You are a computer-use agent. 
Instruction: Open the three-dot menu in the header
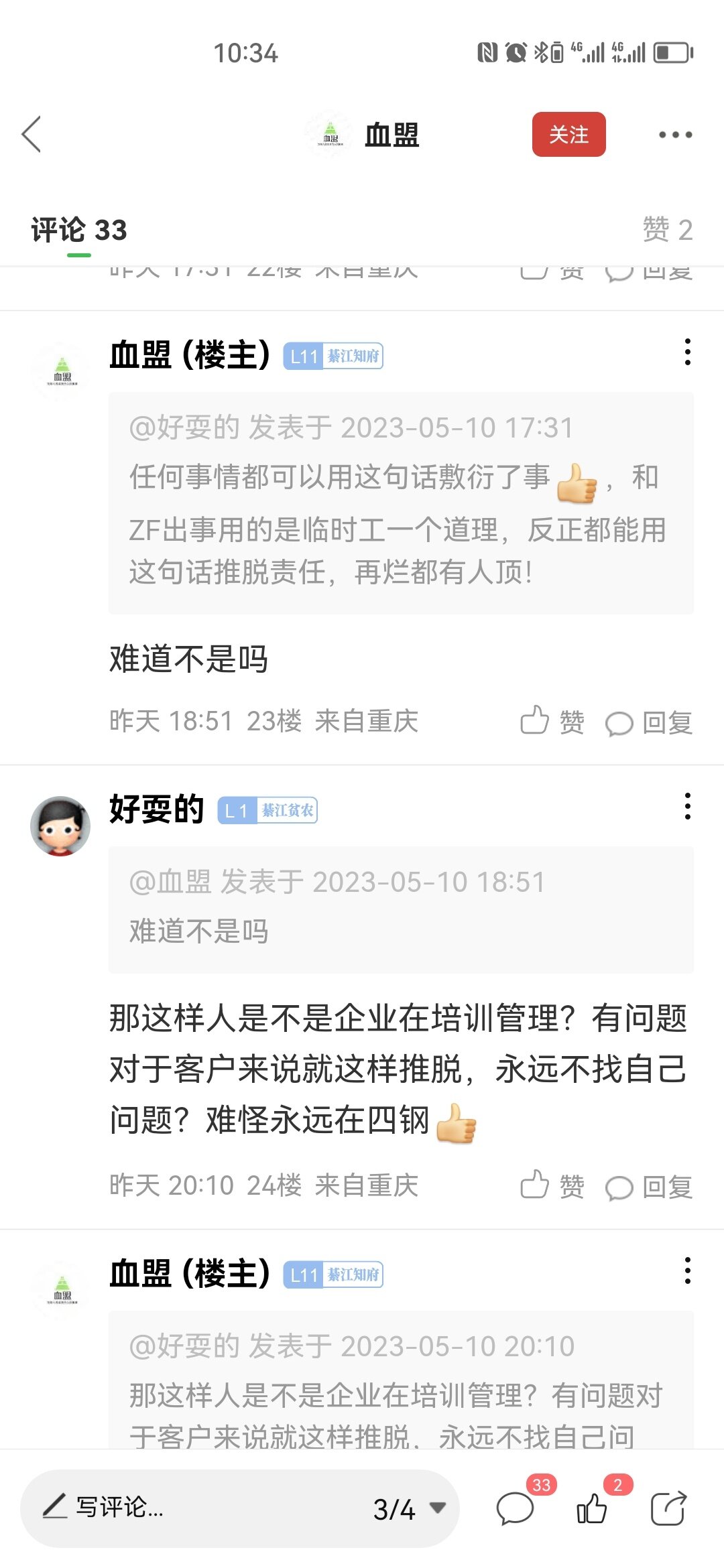675,135
